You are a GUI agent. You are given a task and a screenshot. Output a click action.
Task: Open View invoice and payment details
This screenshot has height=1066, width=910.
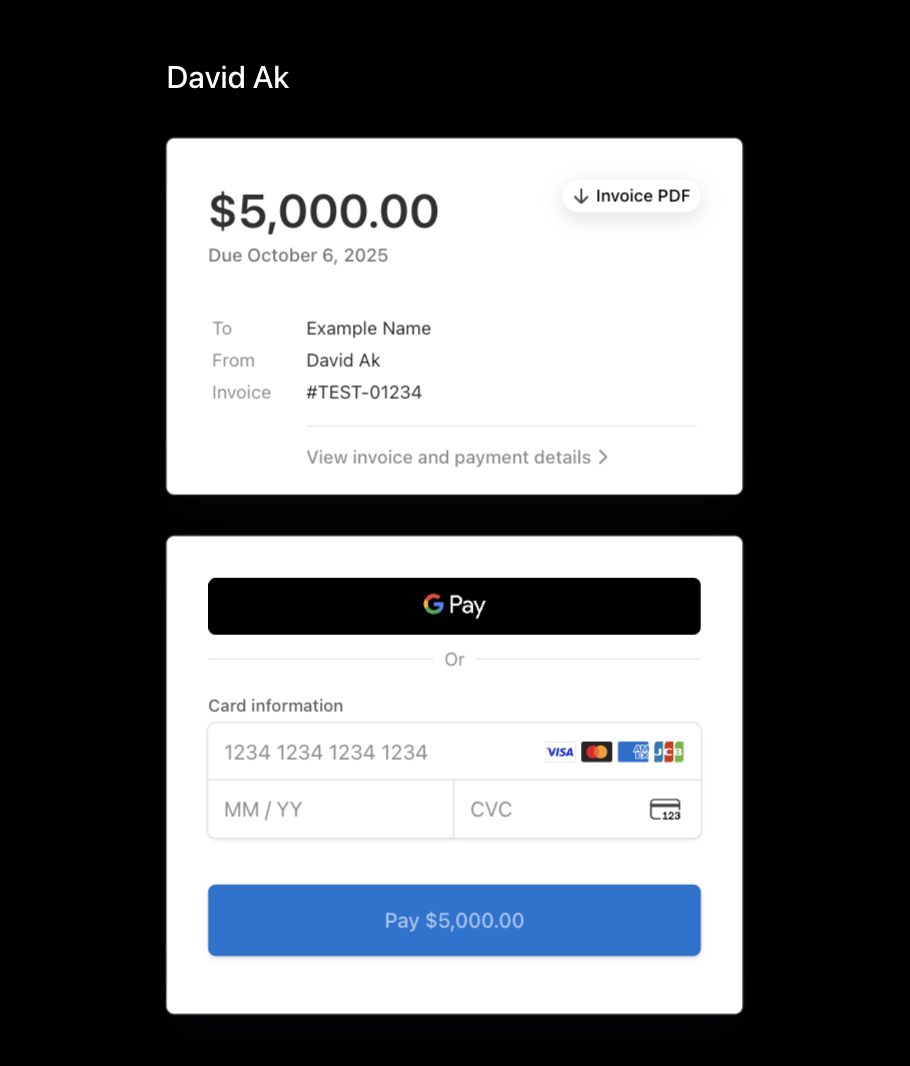point(457,457)
